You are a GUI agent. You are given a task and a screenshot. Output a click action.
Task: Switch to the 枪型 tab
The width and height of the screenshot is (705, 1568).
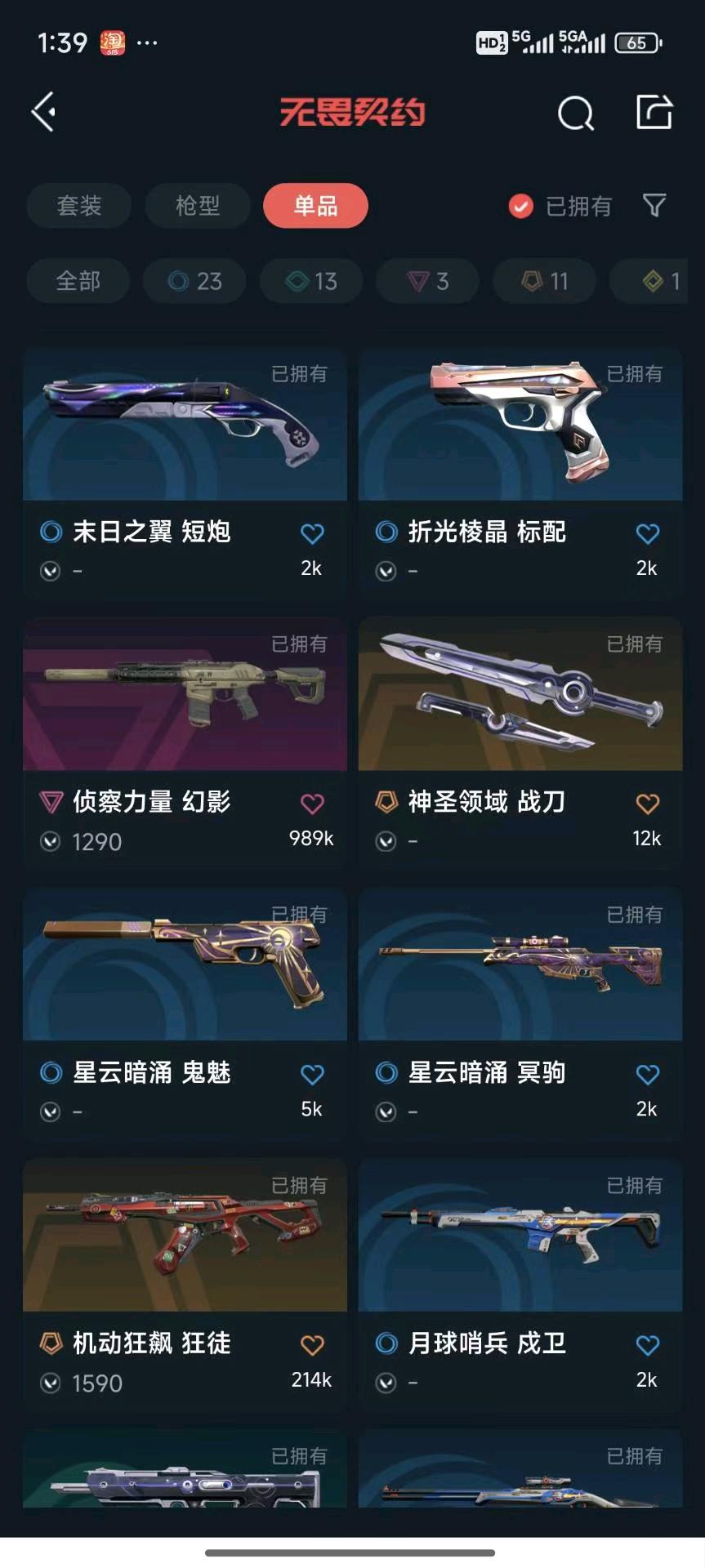tap(198, 206)
